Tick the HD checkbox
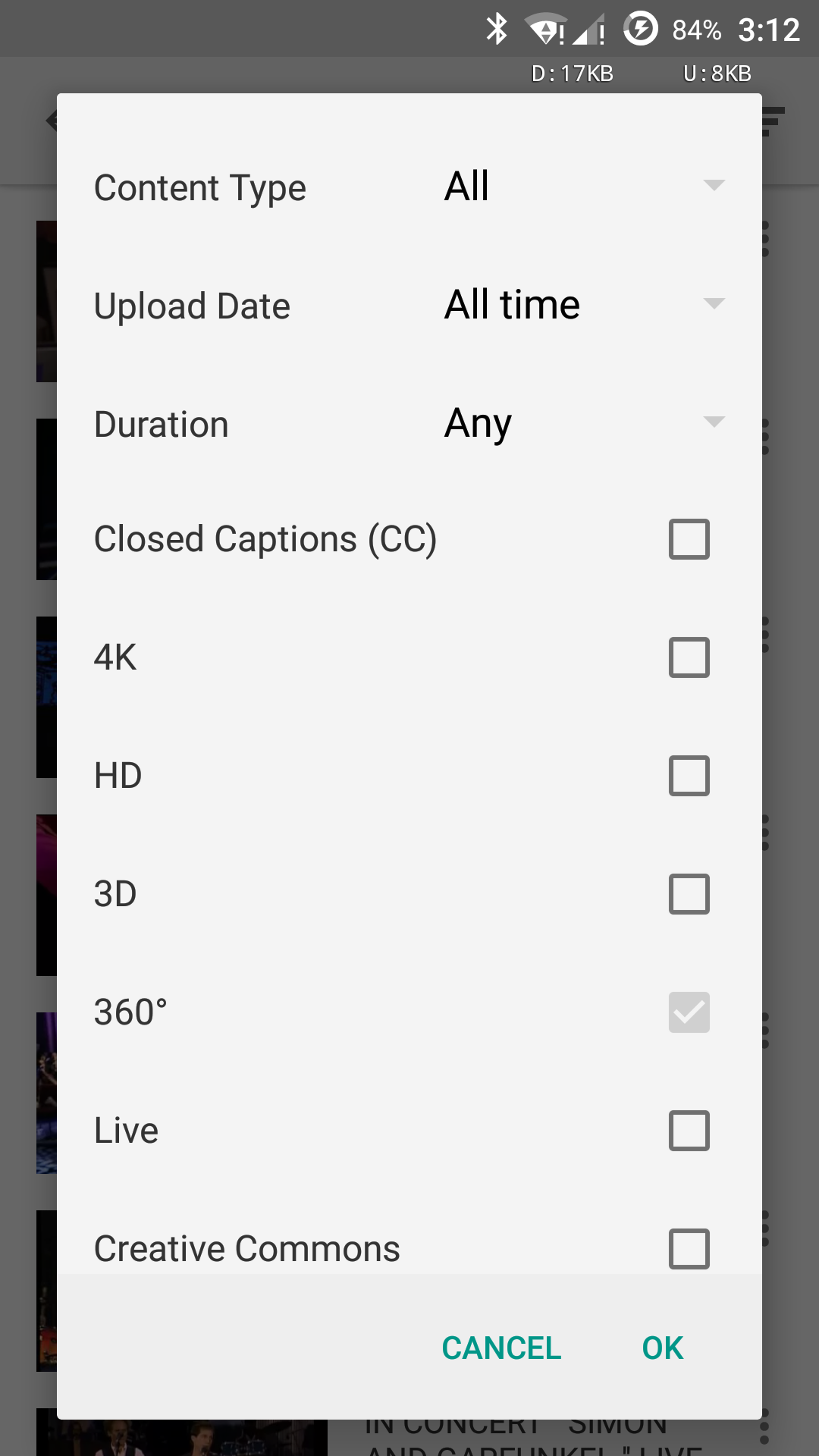Viewport: 819px width, 1456px height. (x=689, y=776)
